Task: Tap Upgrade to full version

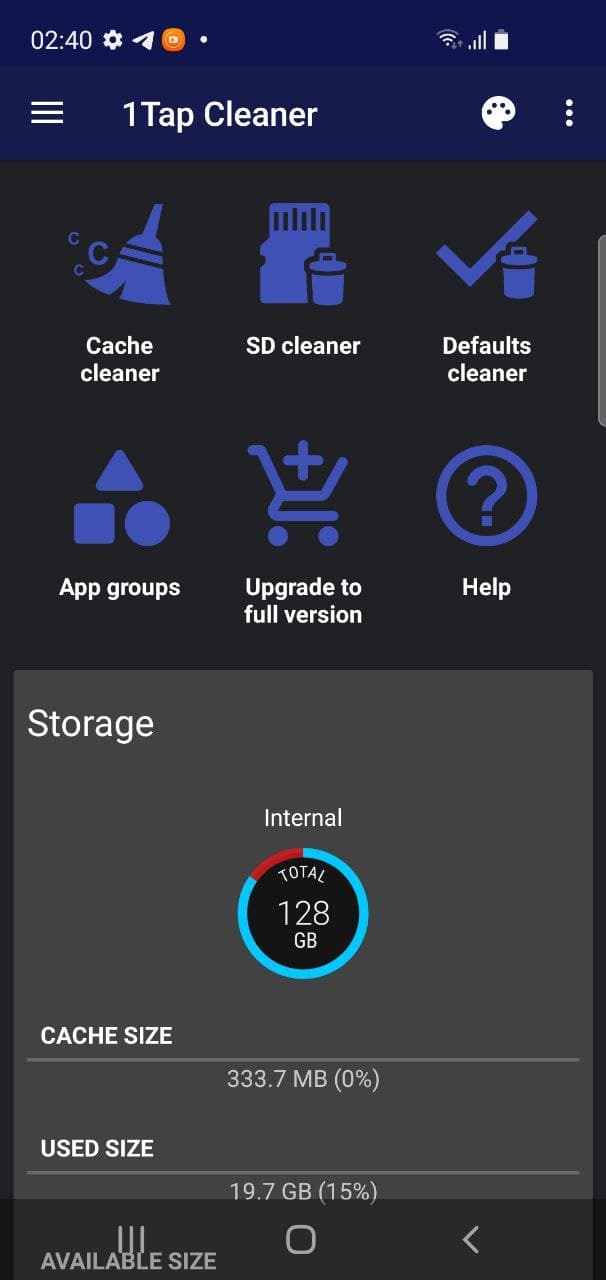Action: [303, 535]
